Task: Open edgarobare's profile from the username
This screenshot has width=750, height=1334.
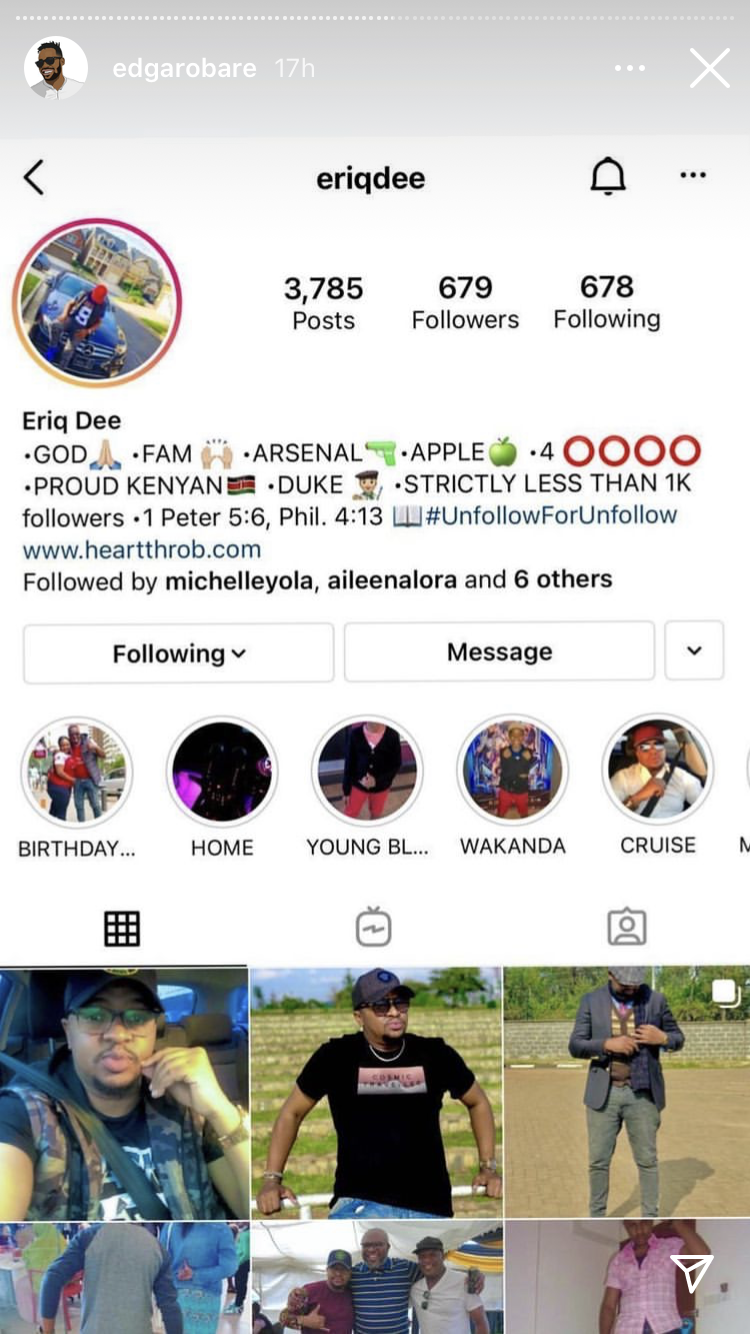Action: coord(184,68)
